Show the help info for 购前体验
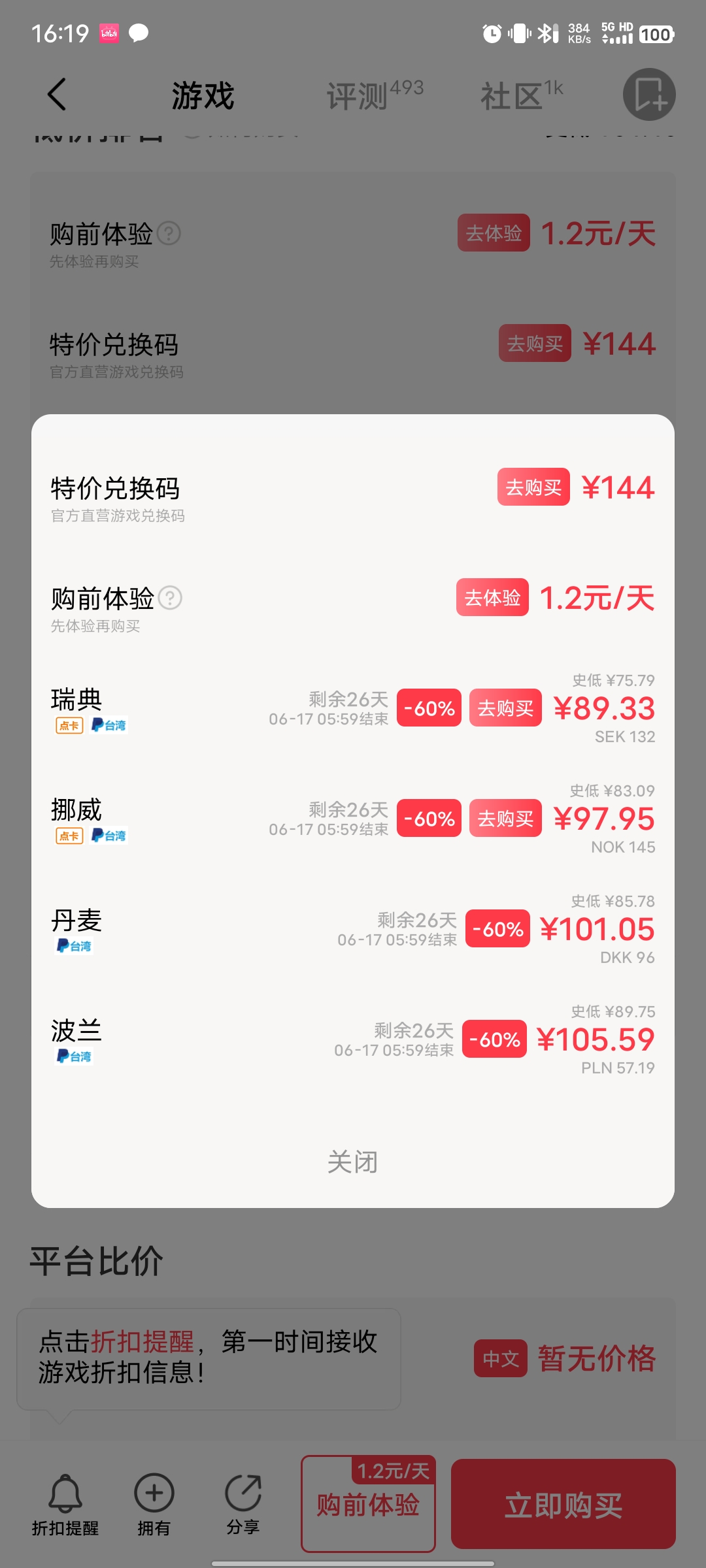The width and height of the screenshot is (706, 1568). 170,598
